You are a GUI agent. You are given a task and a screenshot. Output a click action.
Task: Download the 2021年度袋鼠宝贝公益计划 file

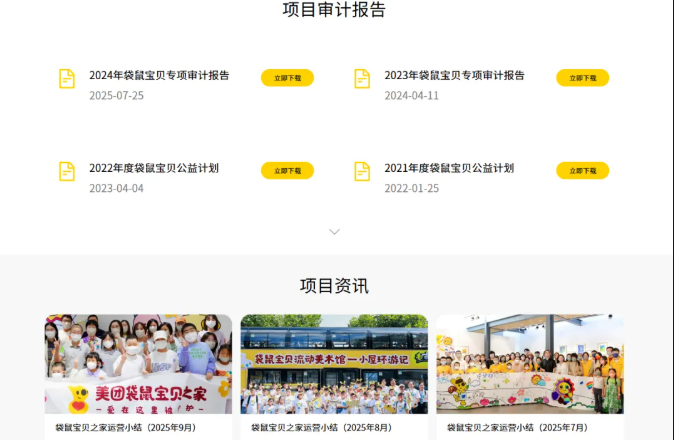click(582, 171)
